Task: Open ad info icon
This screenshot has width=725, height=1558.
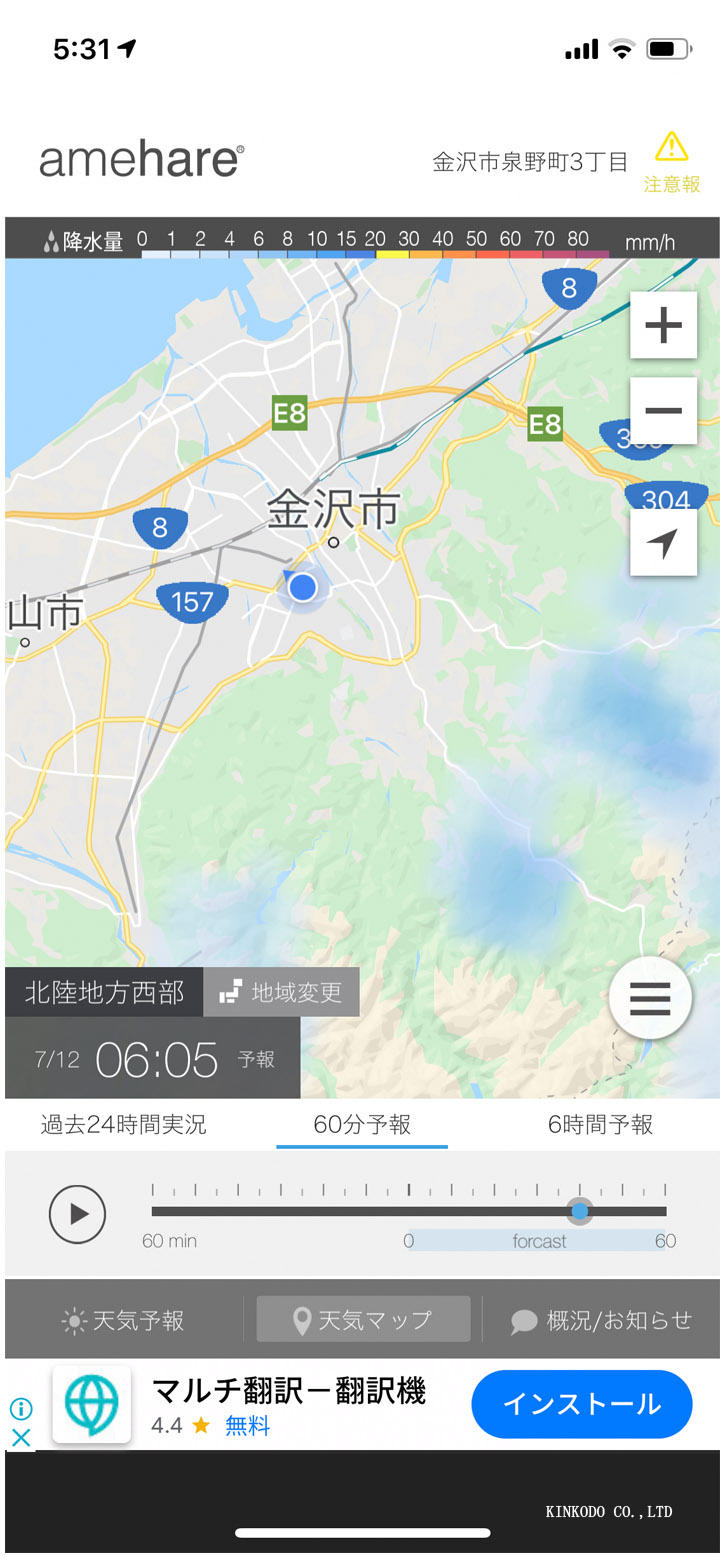Action: 20,1409
